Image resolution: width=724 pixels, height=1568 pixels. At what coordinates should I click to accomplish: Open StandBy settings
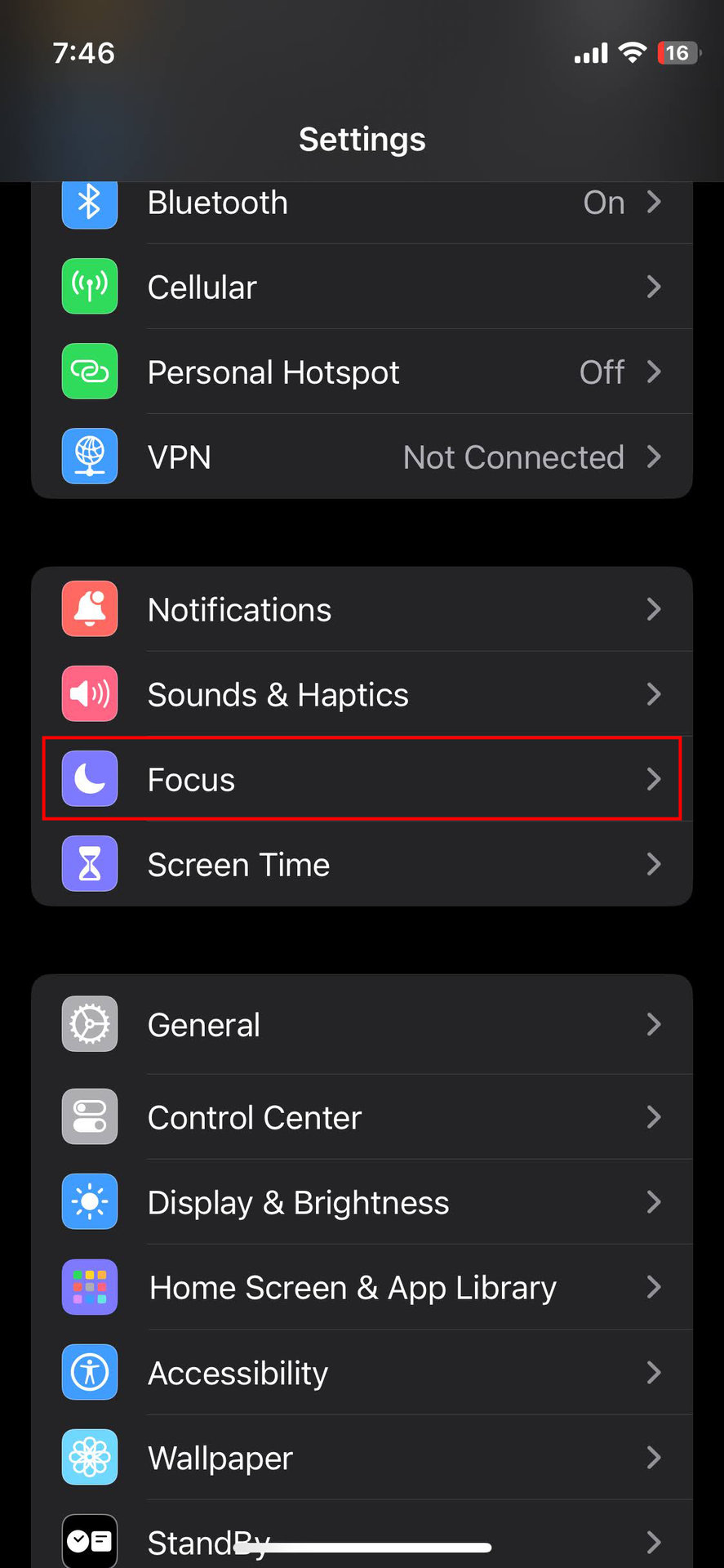(362, 1535)
